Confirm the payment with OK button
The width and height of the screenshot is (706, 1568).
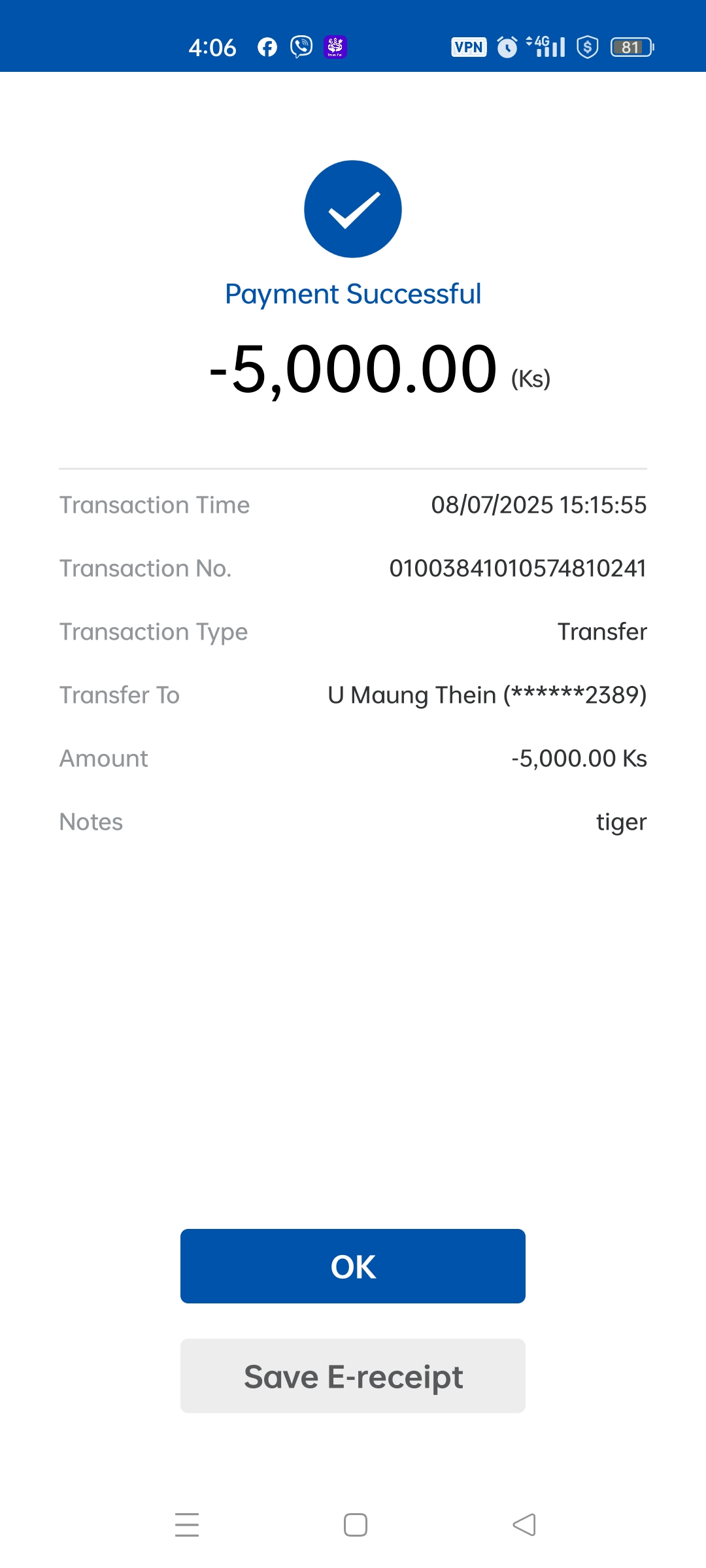pyautogui.click(x=353, y=1266)
